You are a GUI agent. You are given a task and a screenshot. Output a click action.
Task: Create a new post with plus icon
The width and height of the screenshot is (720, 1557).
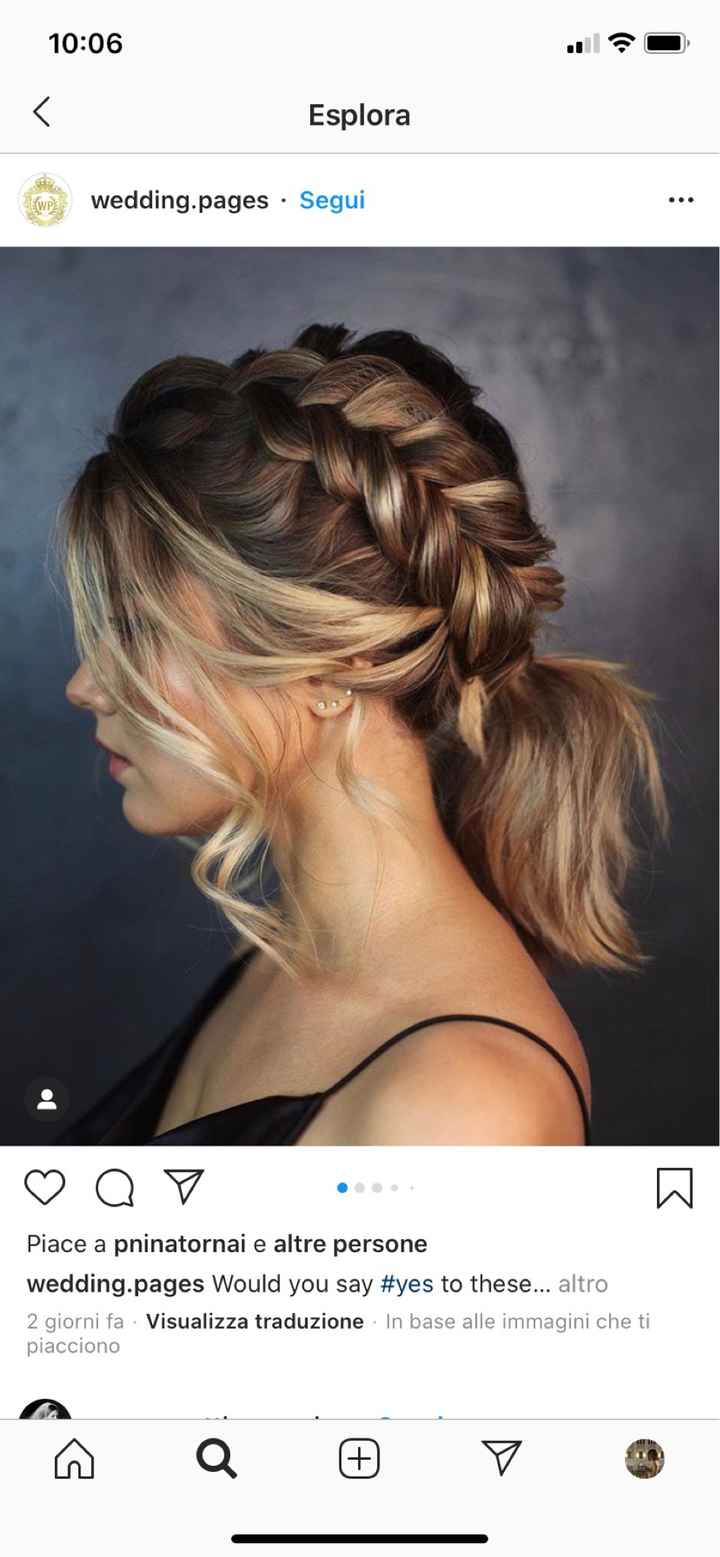(359, 1459)
